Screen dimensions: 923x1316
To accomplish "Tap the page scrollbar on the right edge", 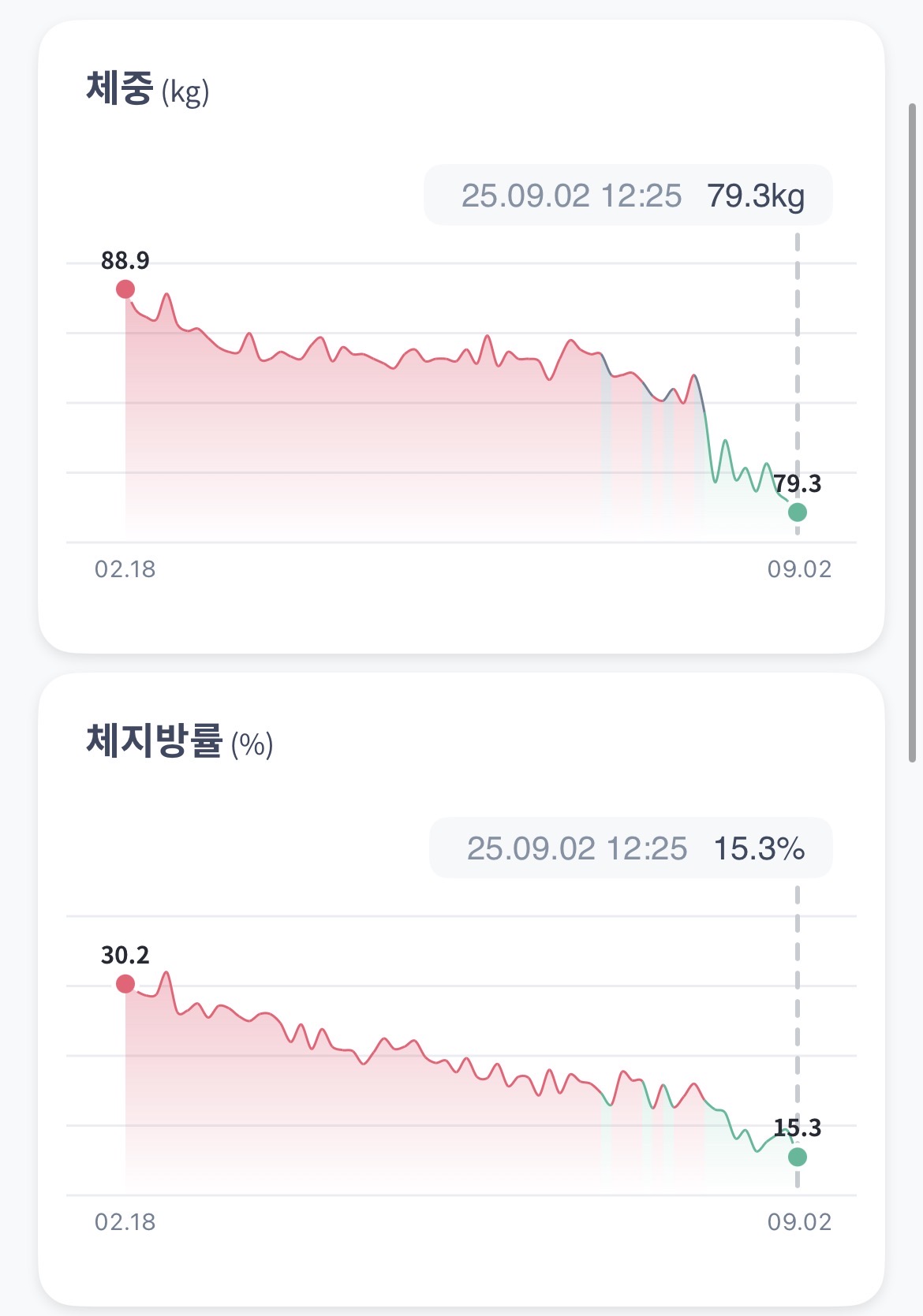I will 913,432.
